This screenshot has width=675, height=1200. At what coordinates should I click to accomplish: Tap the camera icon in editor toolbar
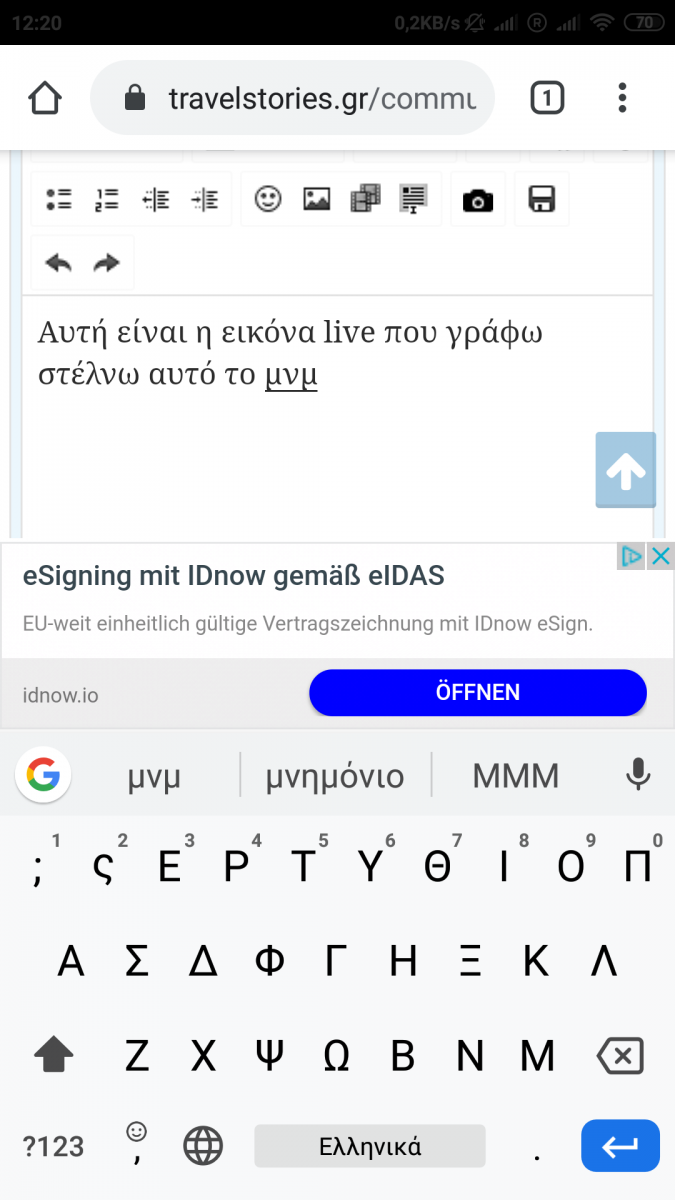478,200
